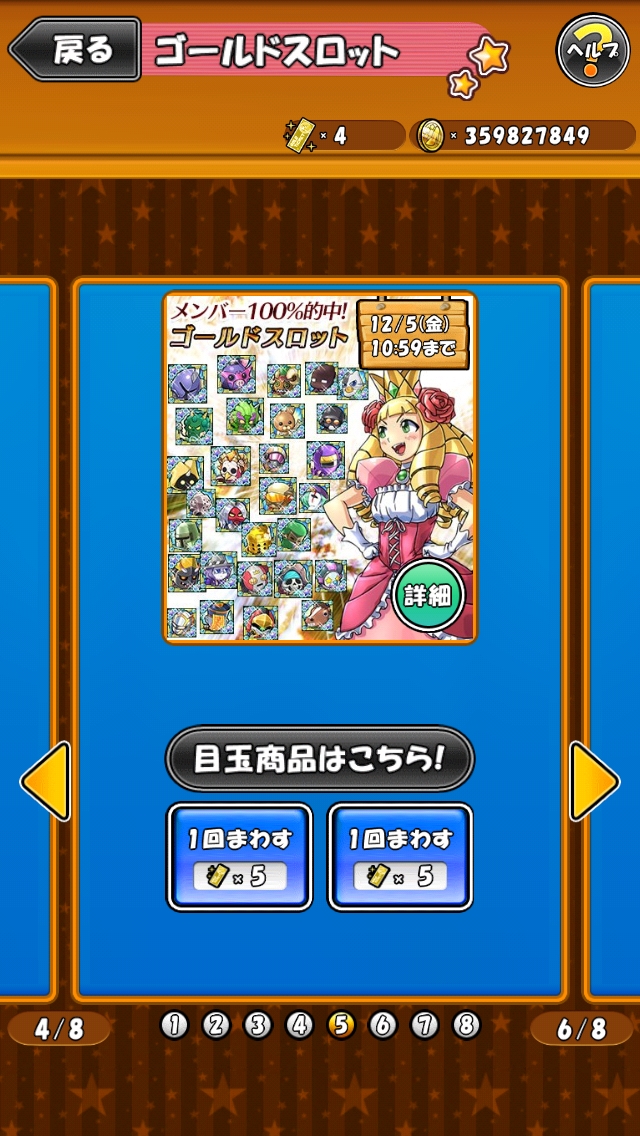Go to the next slot with right arrow
This screenshot has height=1136, width=640.
tap(594, 782)
